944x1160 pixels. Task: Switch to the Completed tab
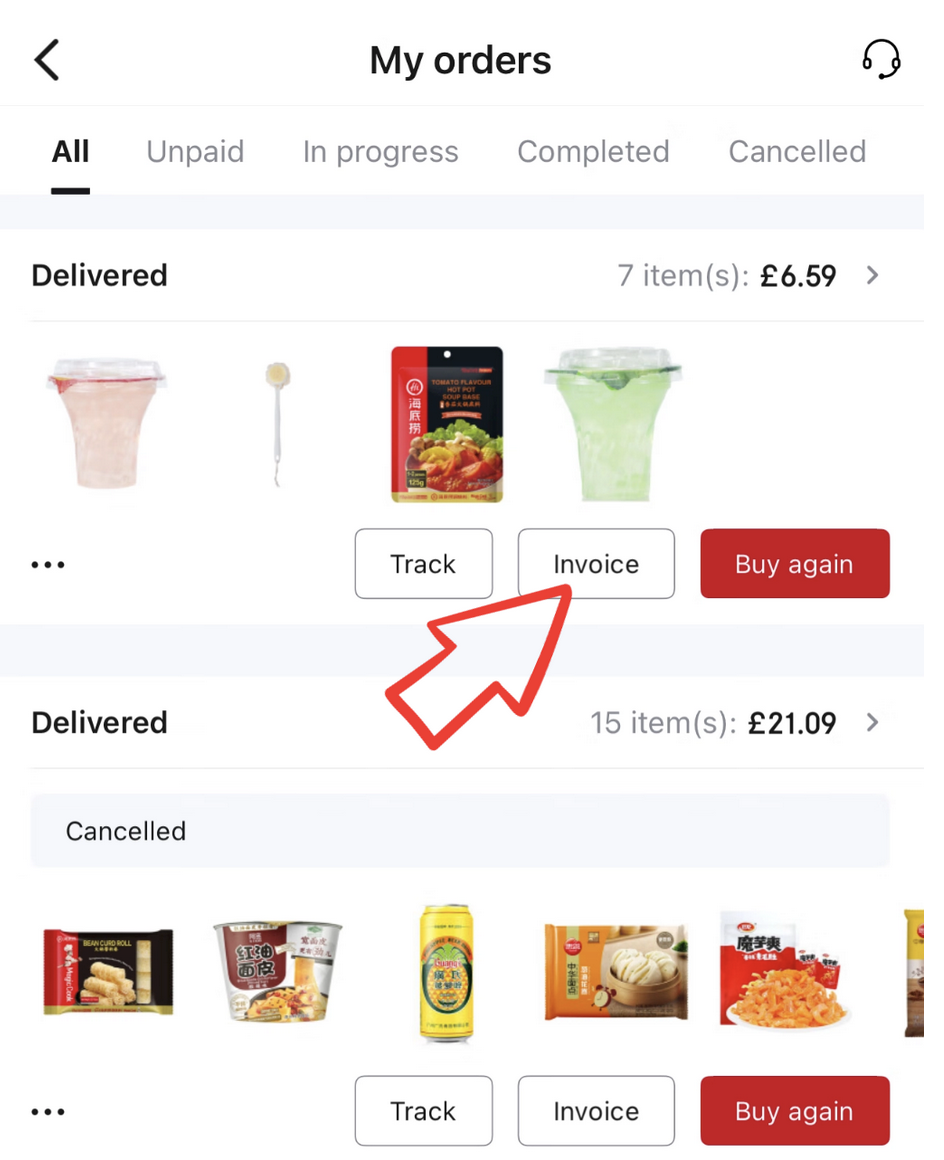click(x=593, y=152)
